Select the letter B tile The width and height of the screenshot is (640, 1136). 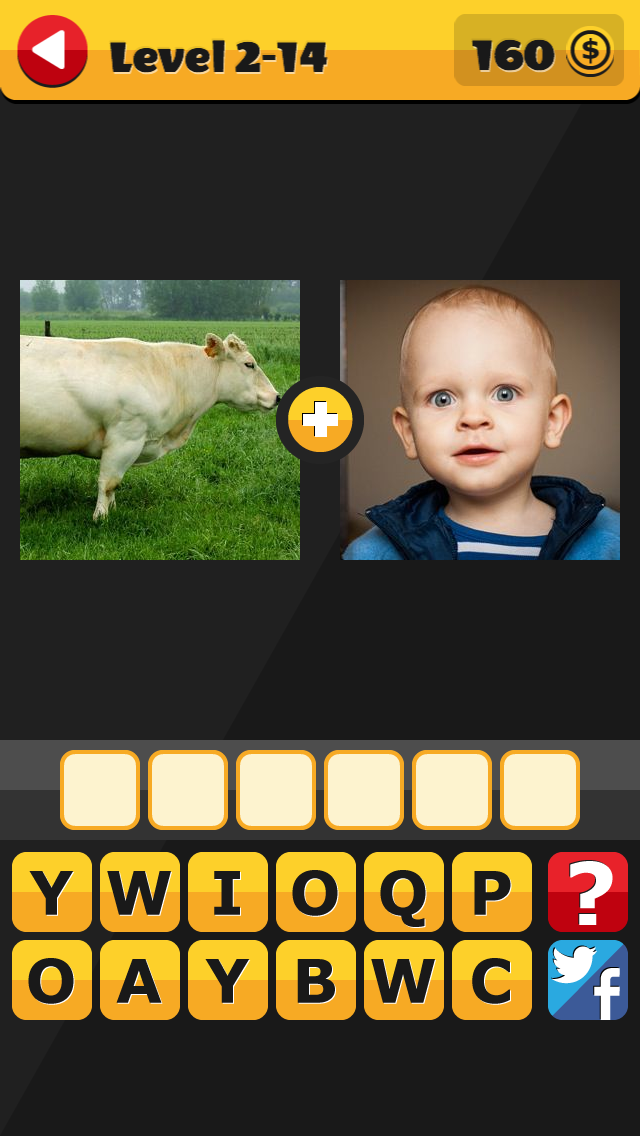click(316, 979)
